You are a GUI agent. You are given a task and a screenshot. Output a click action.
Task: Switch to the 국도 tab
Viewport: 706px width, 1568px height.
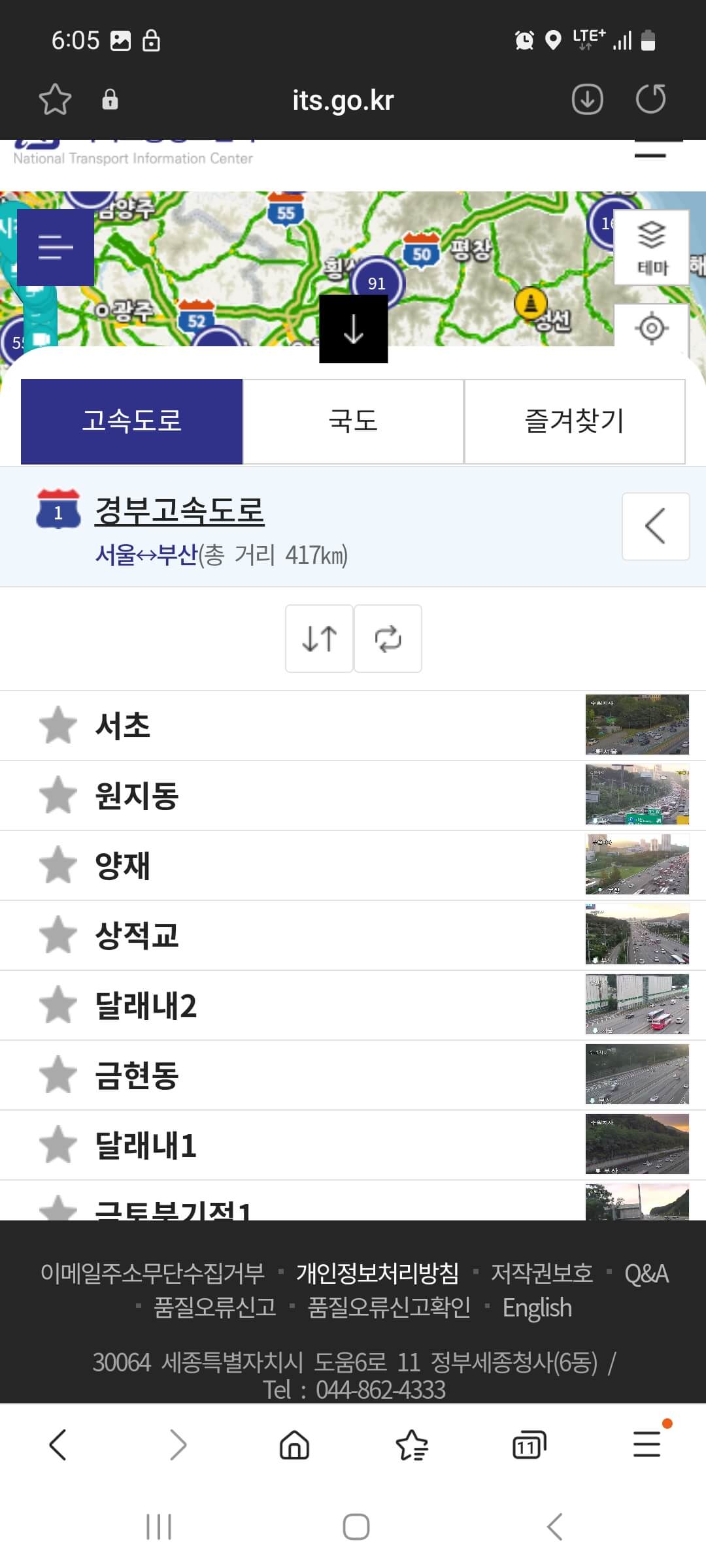pos(353,421)
